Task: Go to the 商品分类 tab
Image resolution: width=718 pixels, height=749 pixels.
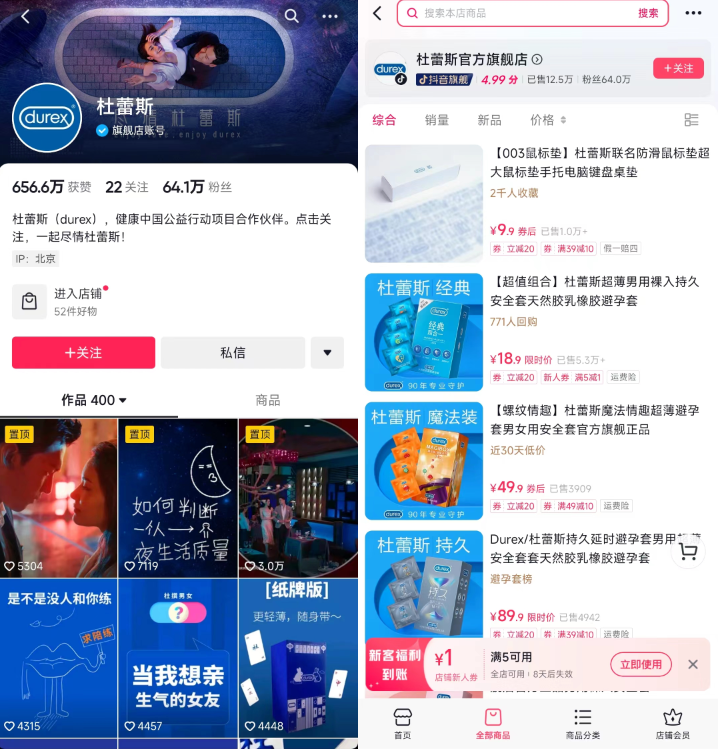Action: [582, 723]
